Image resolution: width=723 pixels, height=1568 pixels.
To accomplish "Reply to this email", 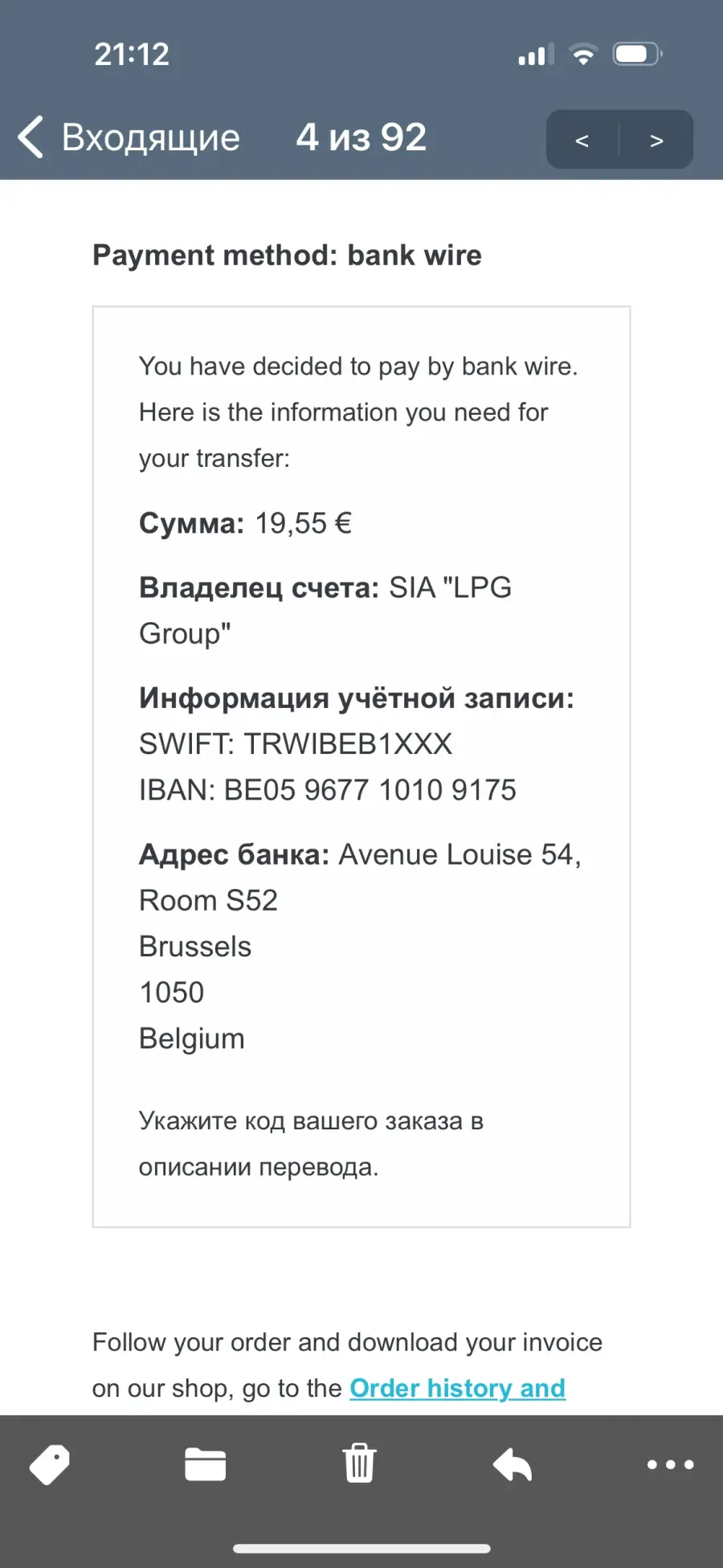I will [x=513, y=1464].
